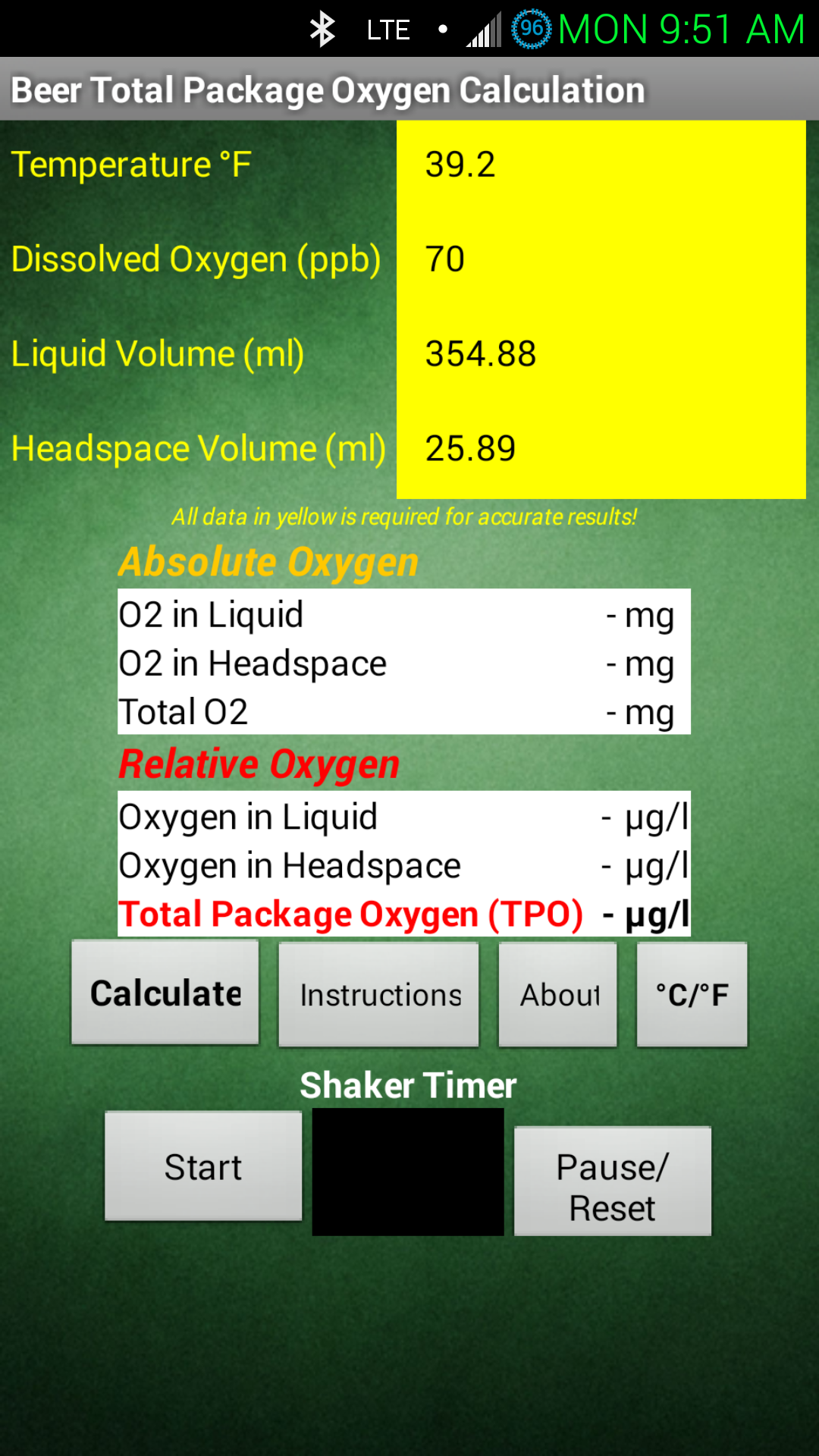Open the About dialog

click(557, 993)
